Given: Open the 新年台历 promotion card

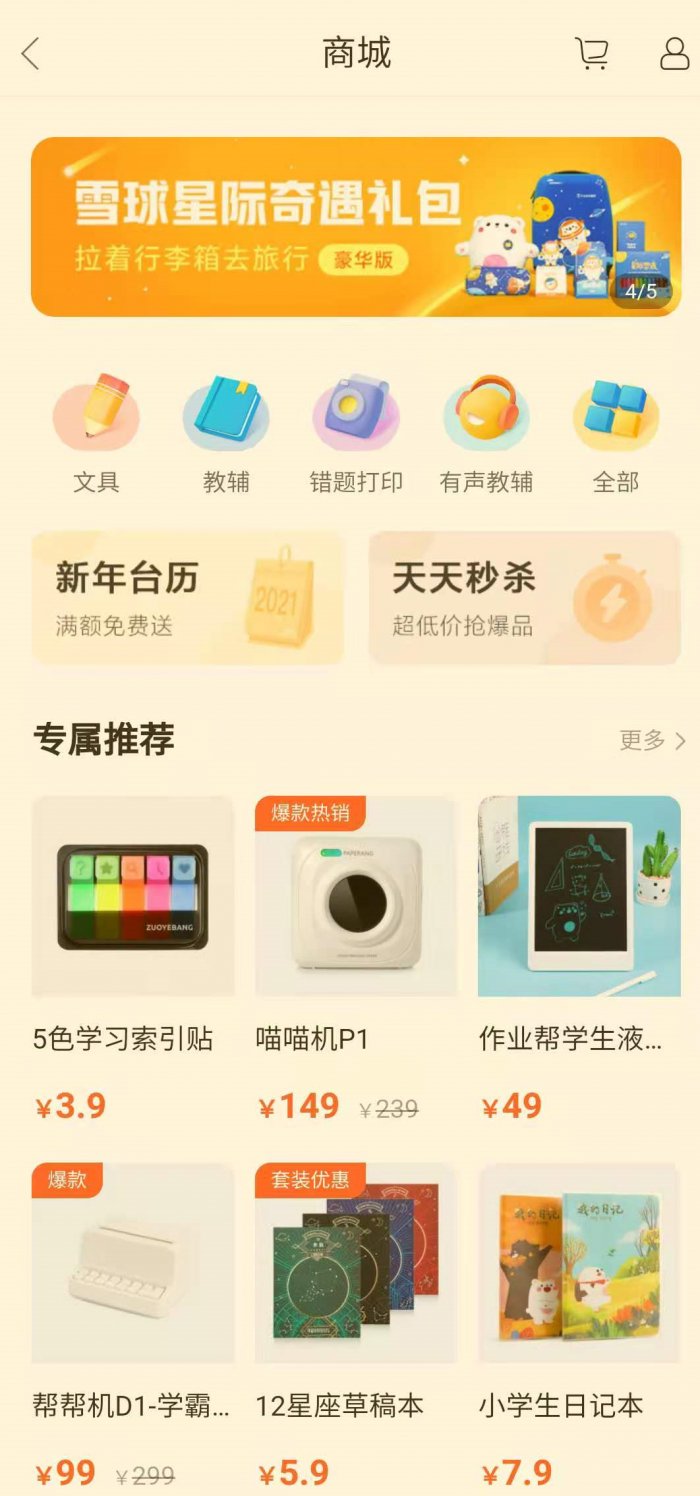Looking at the screenshot, I should pyautogui.click(x=188, y=598).
